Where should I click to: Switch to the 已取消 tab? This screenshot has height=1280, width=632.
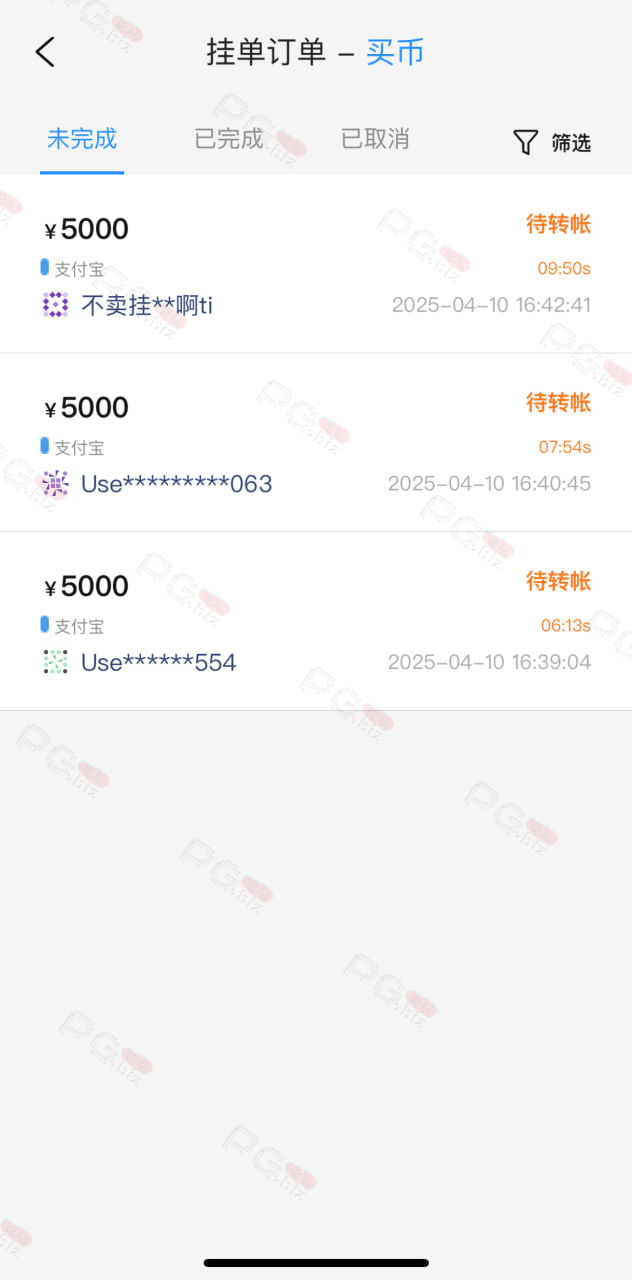[x=375, y=139]
